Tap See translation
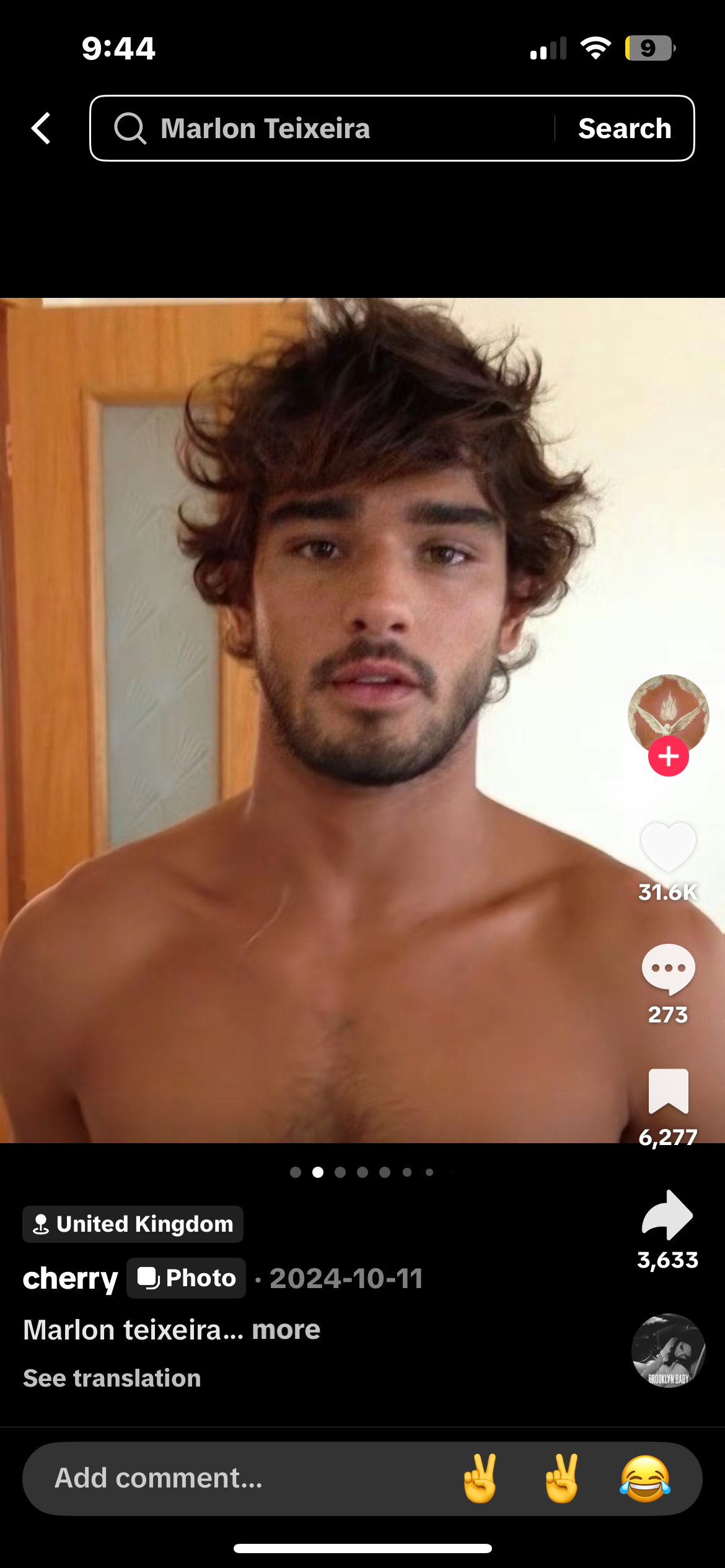Image resolution: width=725 pixels, height=1568 pixels. pos(112,1379)
